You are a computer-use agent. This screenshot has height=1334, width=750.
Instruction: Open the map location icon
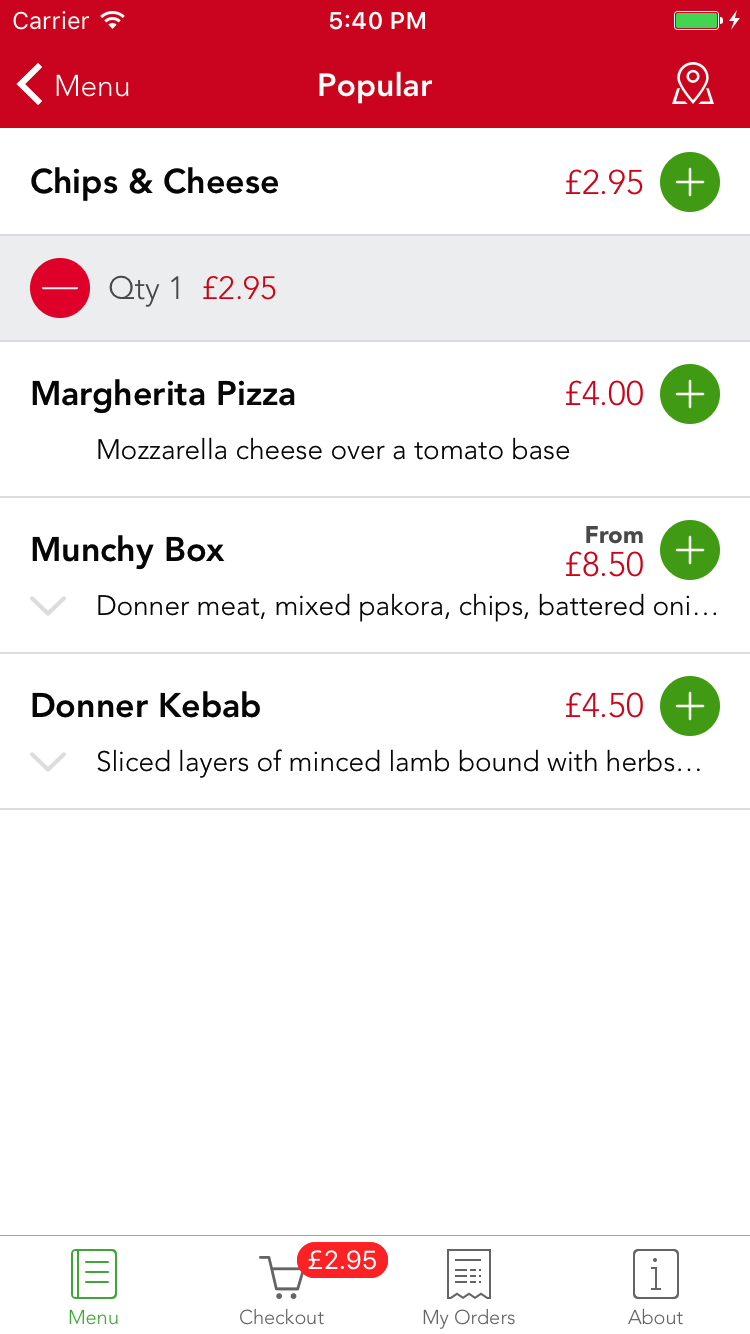coord(692,85)
